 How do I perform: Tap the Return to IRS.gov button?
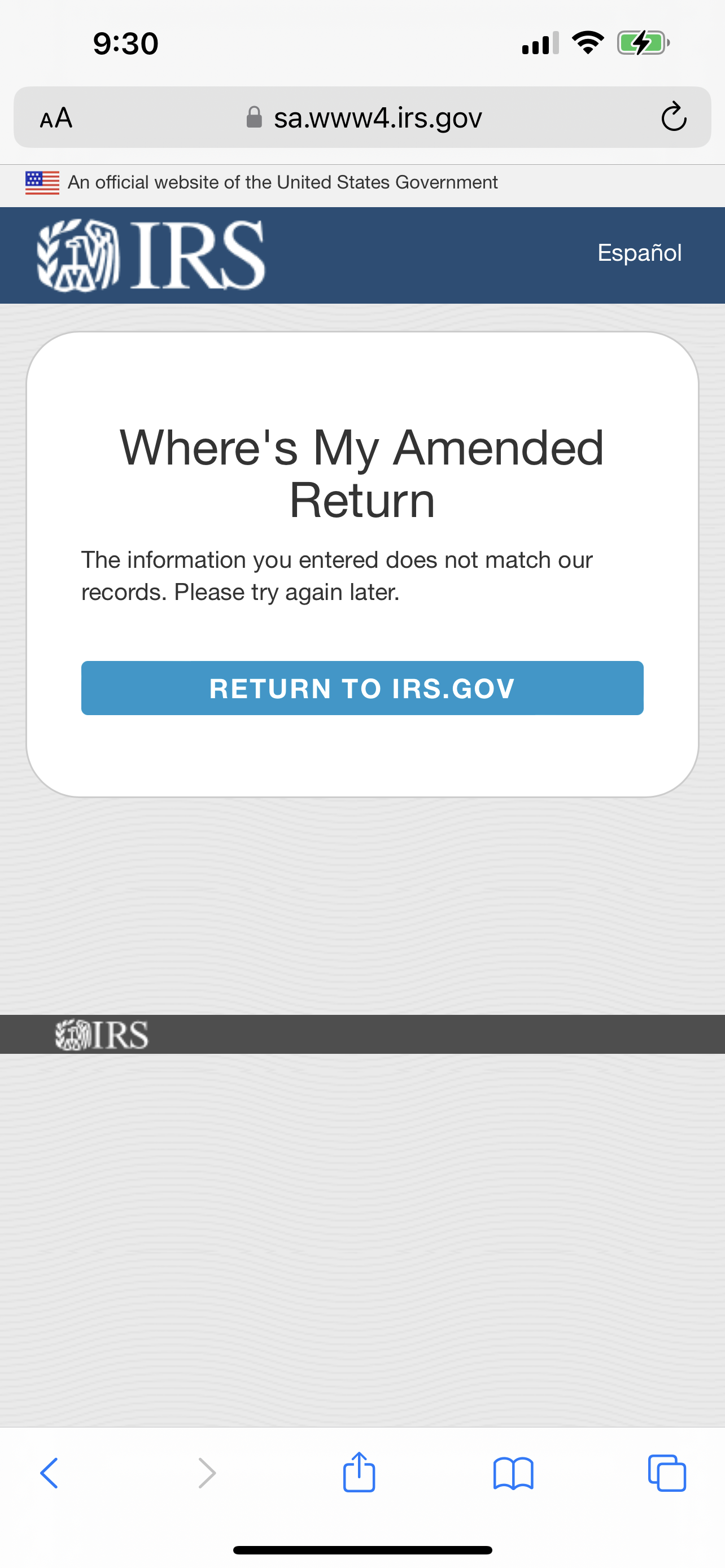(x=362, y=688)
